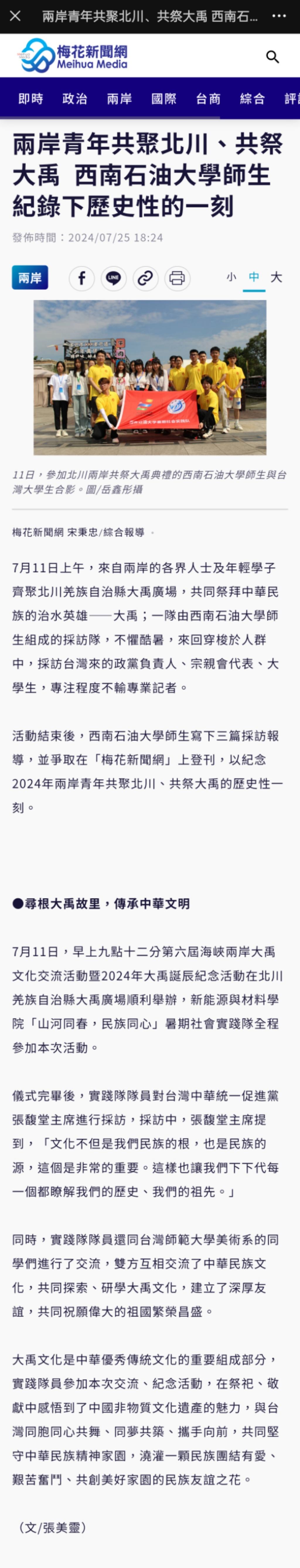Switch to the 即時 section

[x=30, y=99]
